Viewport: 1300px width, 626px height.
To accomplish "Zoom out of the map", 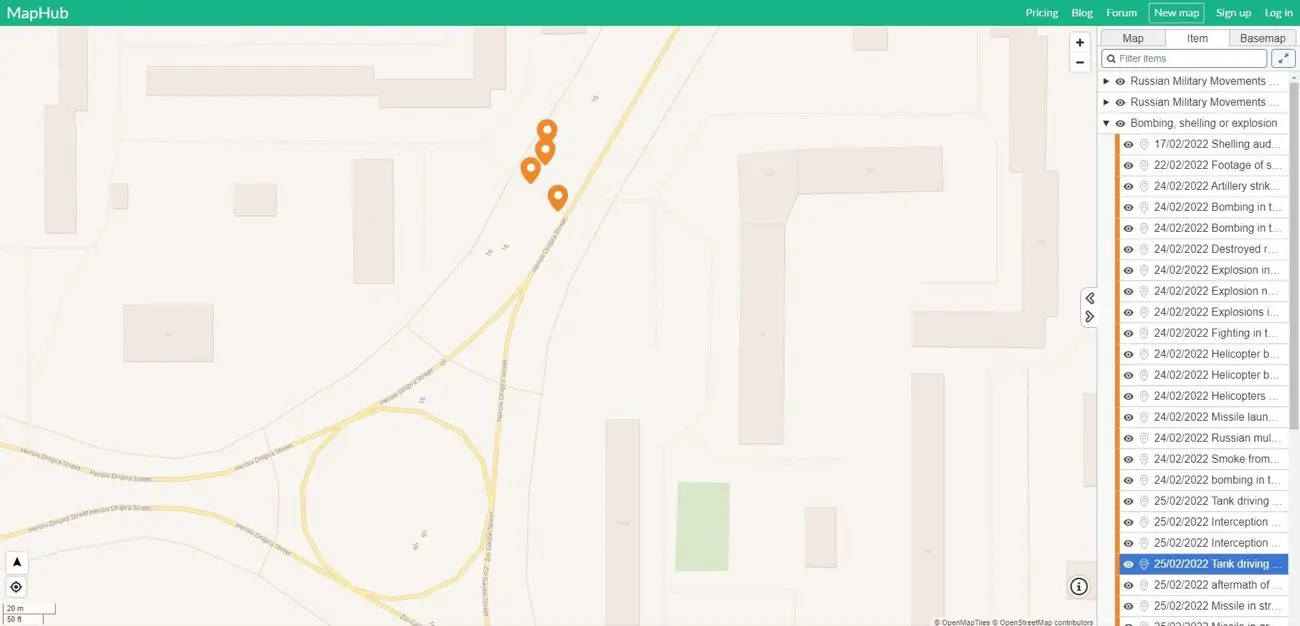I will pos(1079,62).
